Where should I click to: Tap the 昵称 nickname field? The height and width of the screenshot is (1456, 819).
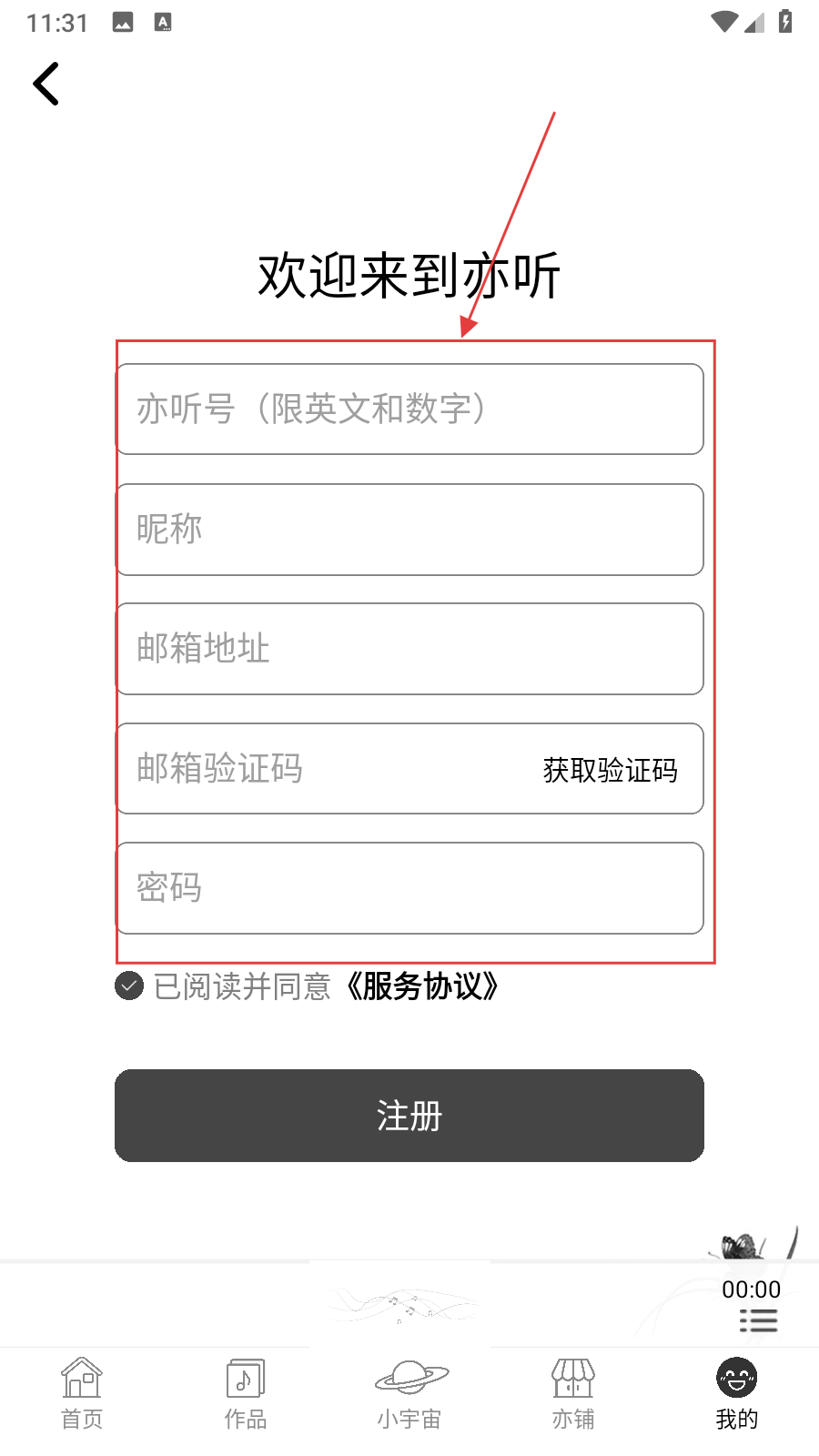(x=409, y=530)
